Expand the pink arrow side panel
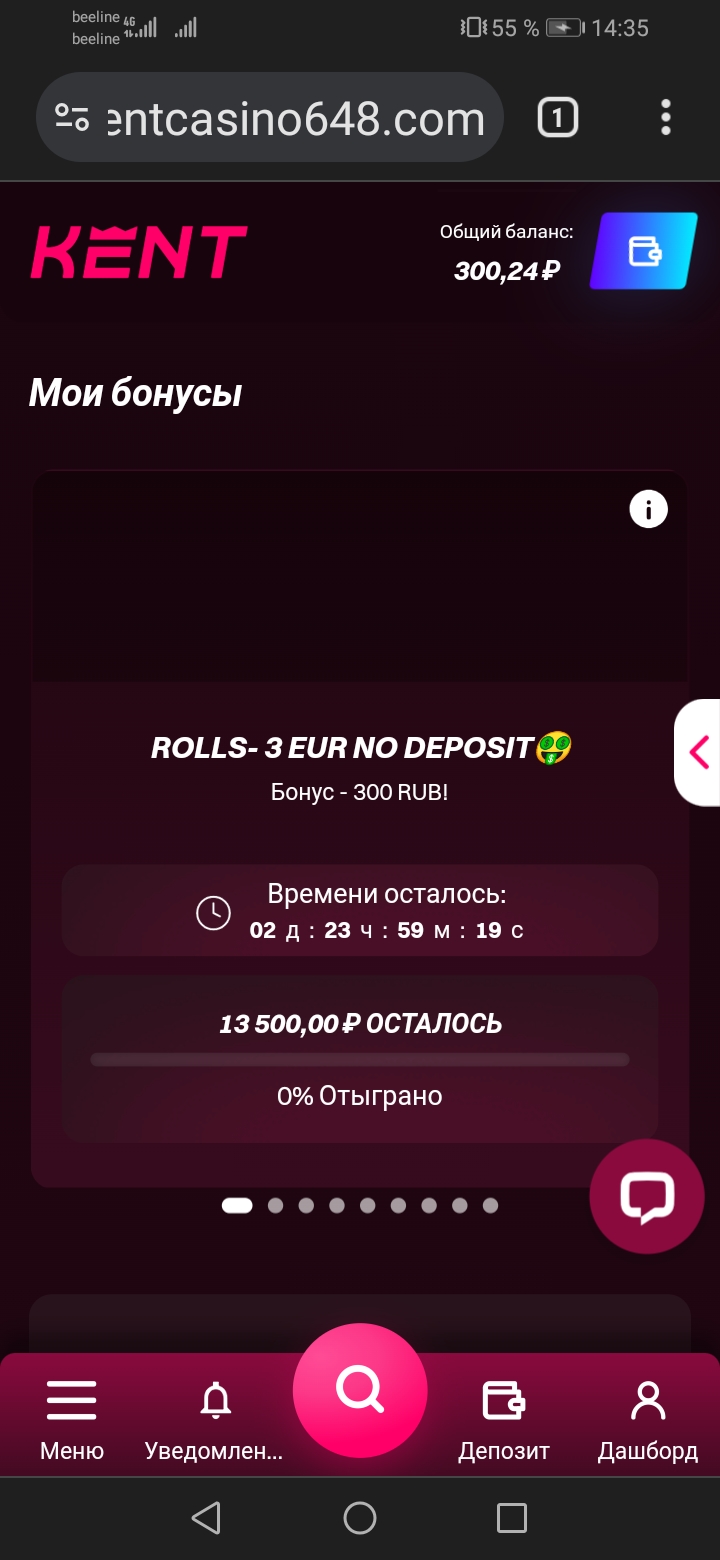 pos(698,752)
